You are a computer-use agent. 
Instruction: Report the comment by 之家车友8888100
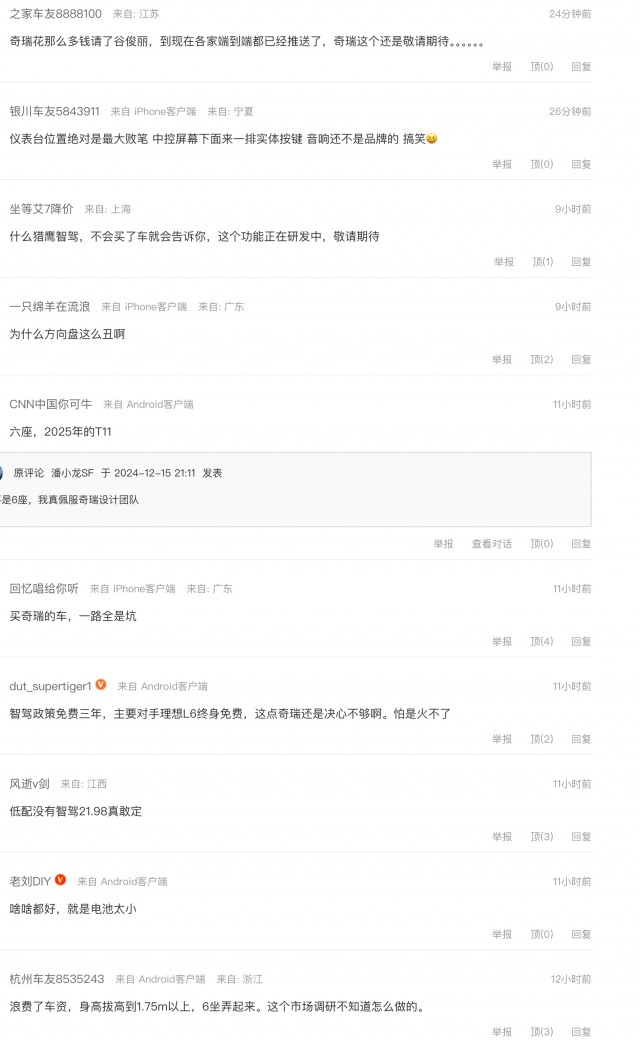click(x=502, y=67)
